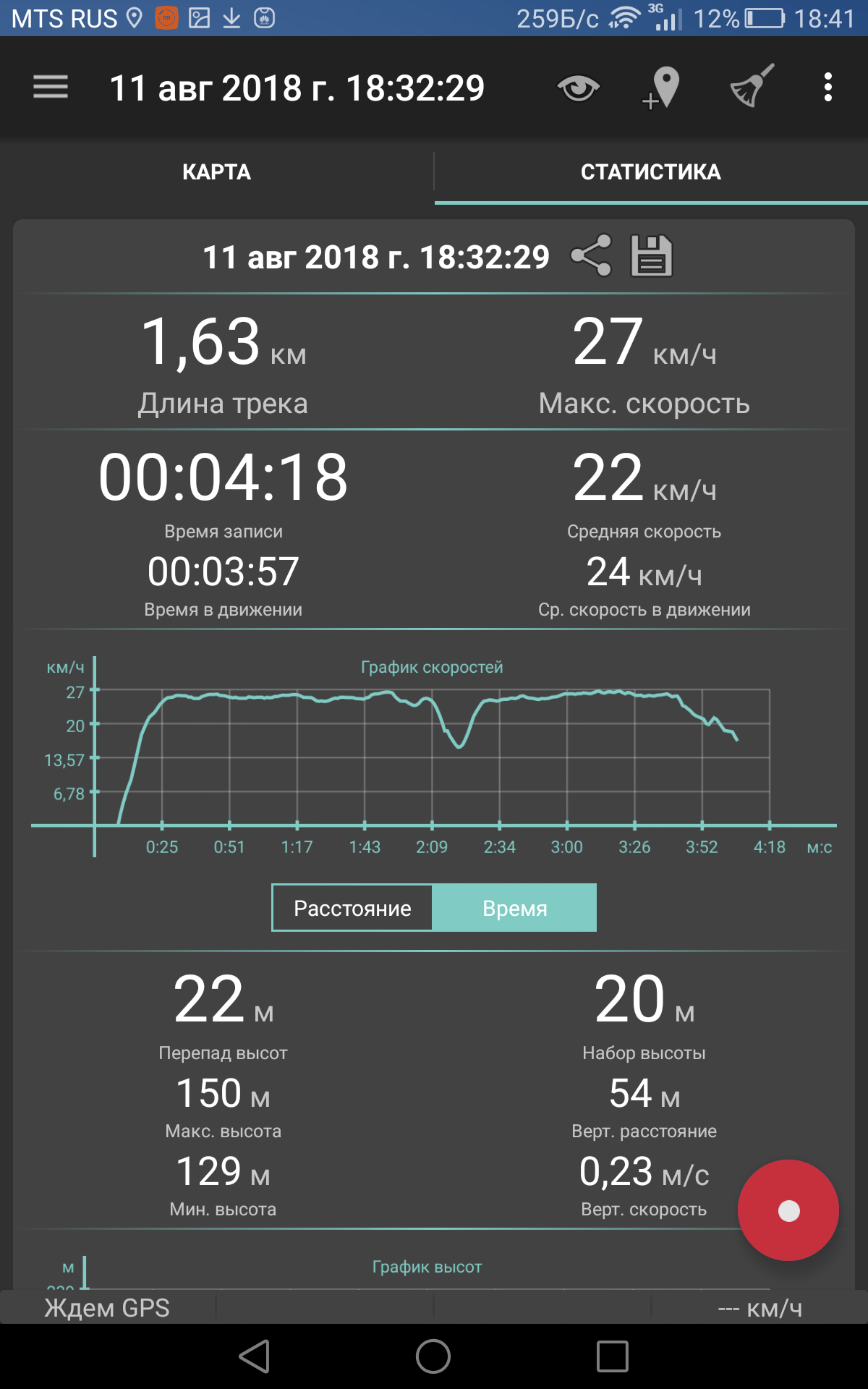The width and height of the screenshot is (868, 1389).
Task: Go back using the system back button
Action: 255,1356
